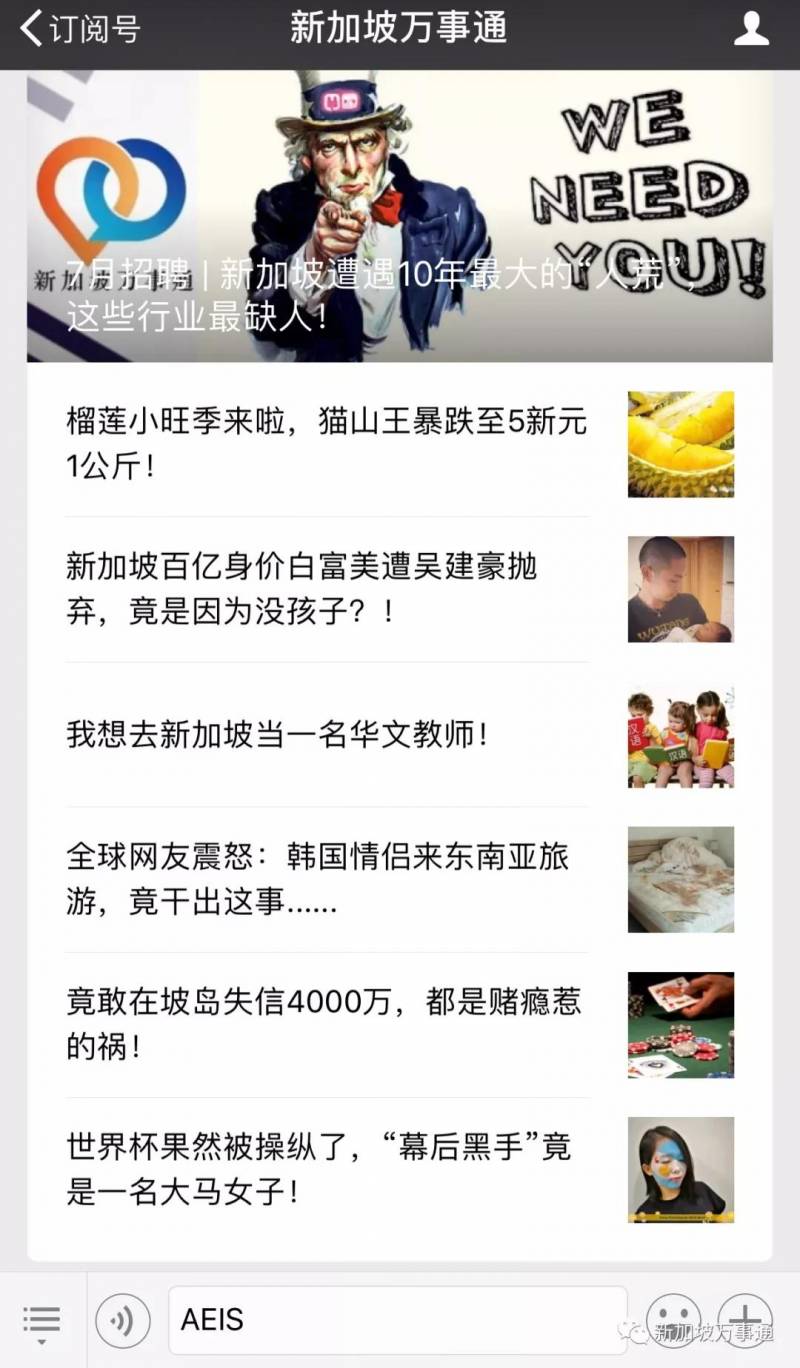
Task: Open the account profile icon
Action: [x=751, y=29]
